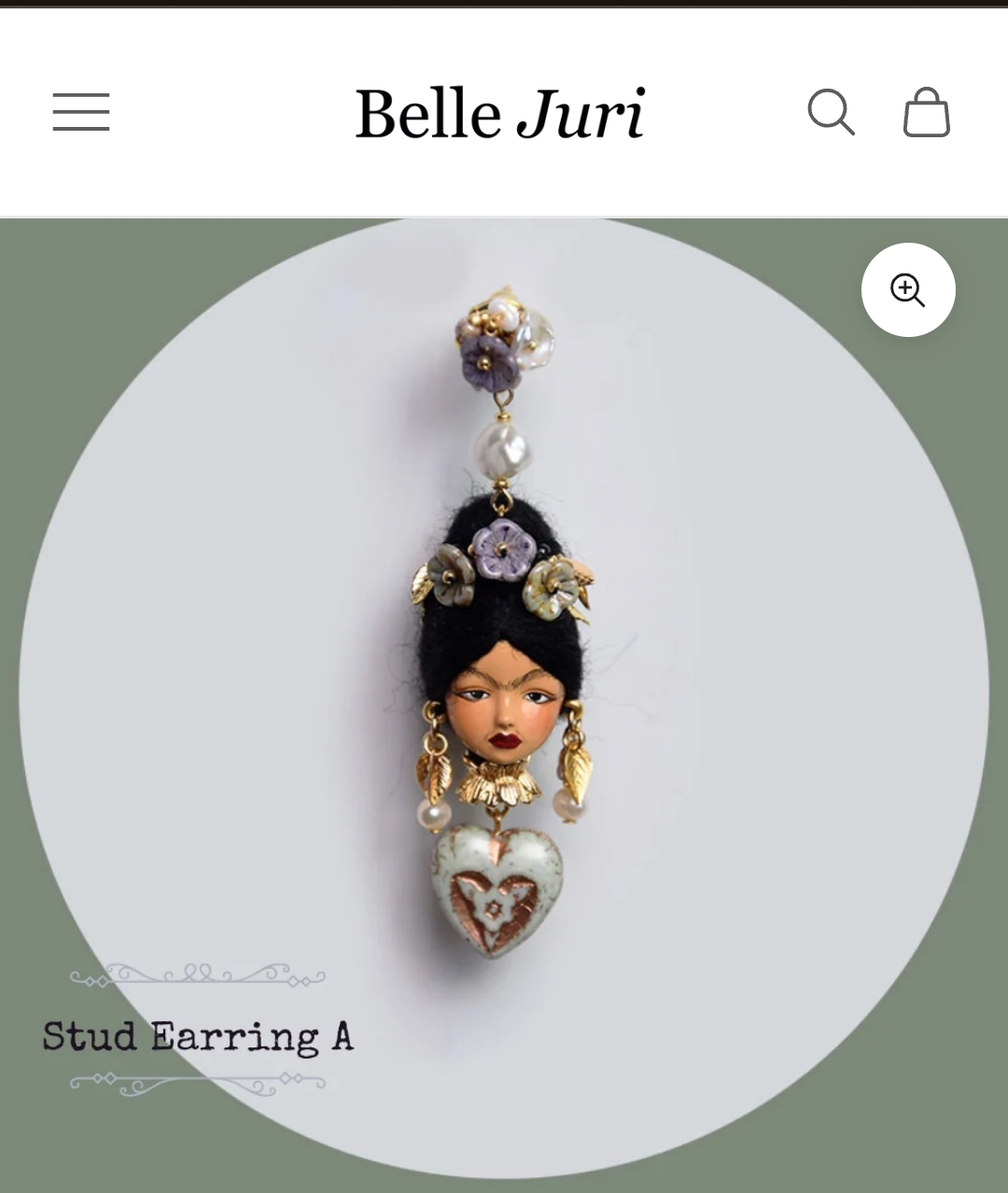Open the hamburger navigation menu
1008x1193 pixels.
click(81, 112)
